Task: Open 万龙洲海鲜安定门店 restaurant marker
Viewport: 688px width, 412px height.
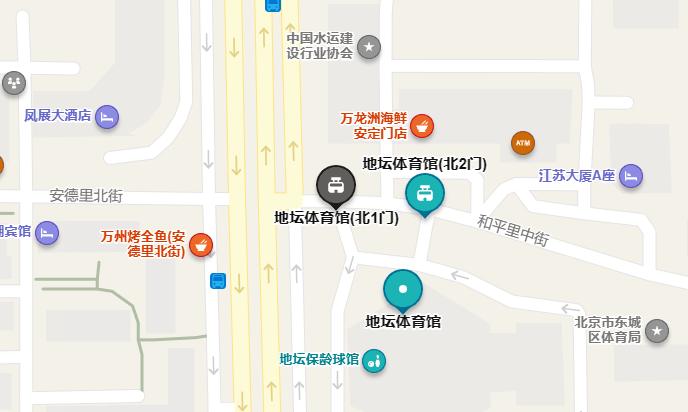Action: click(422, 126)
